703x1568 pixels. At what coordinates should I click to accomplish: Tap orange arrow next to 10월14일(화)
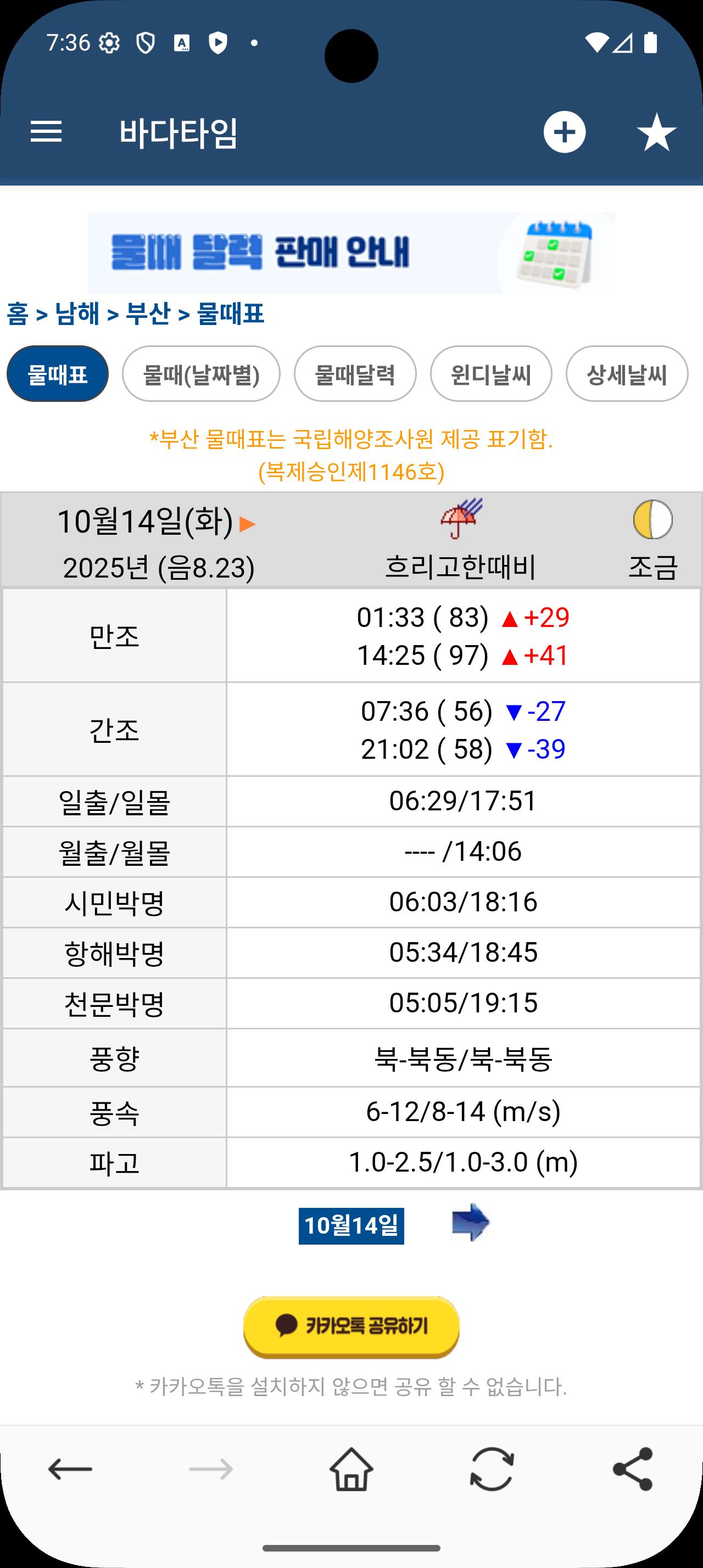pyautogui.click(x=247, y=523)
